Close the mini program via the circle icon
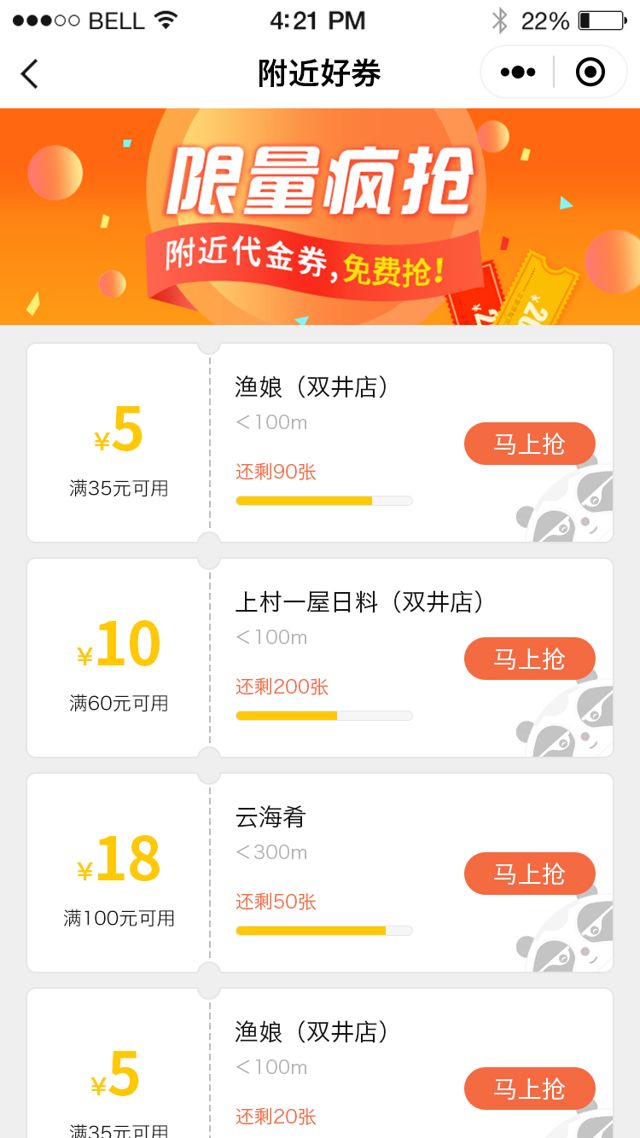Screen dimensions: 640x1138 [x=590, y=73]
